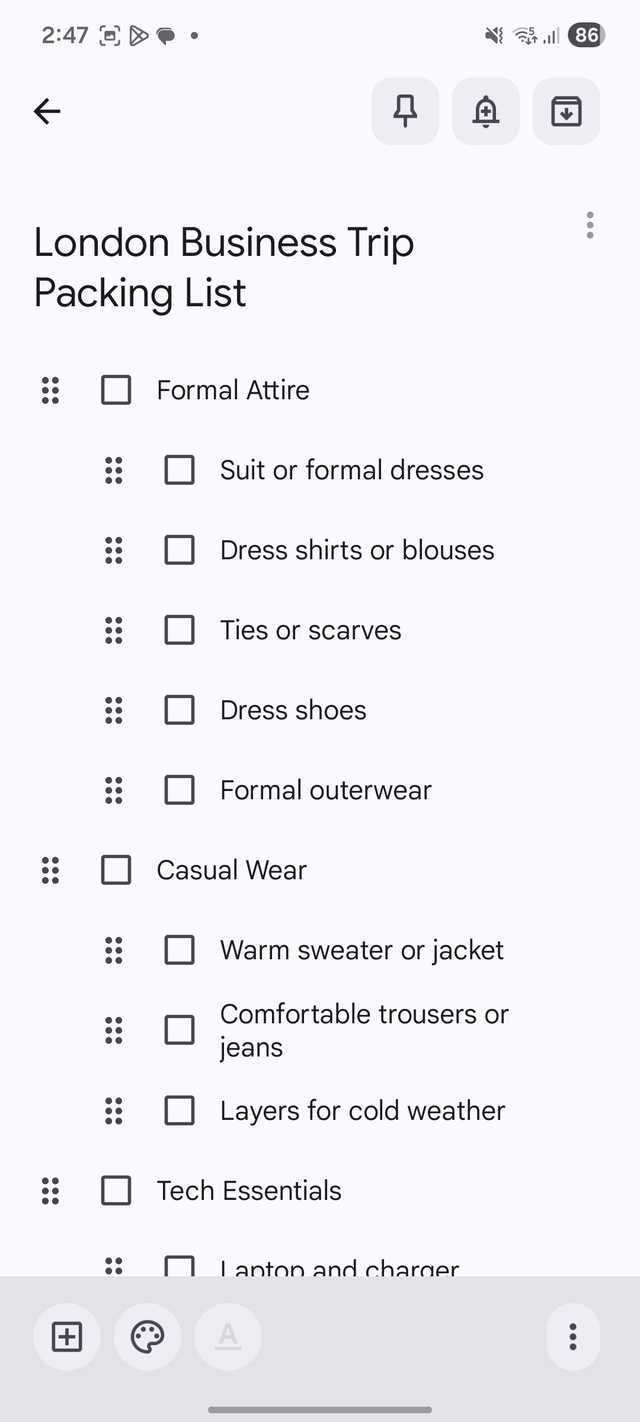Open the background color palette
Viewport: 640px width, 1422px height.
[148, 1337]
